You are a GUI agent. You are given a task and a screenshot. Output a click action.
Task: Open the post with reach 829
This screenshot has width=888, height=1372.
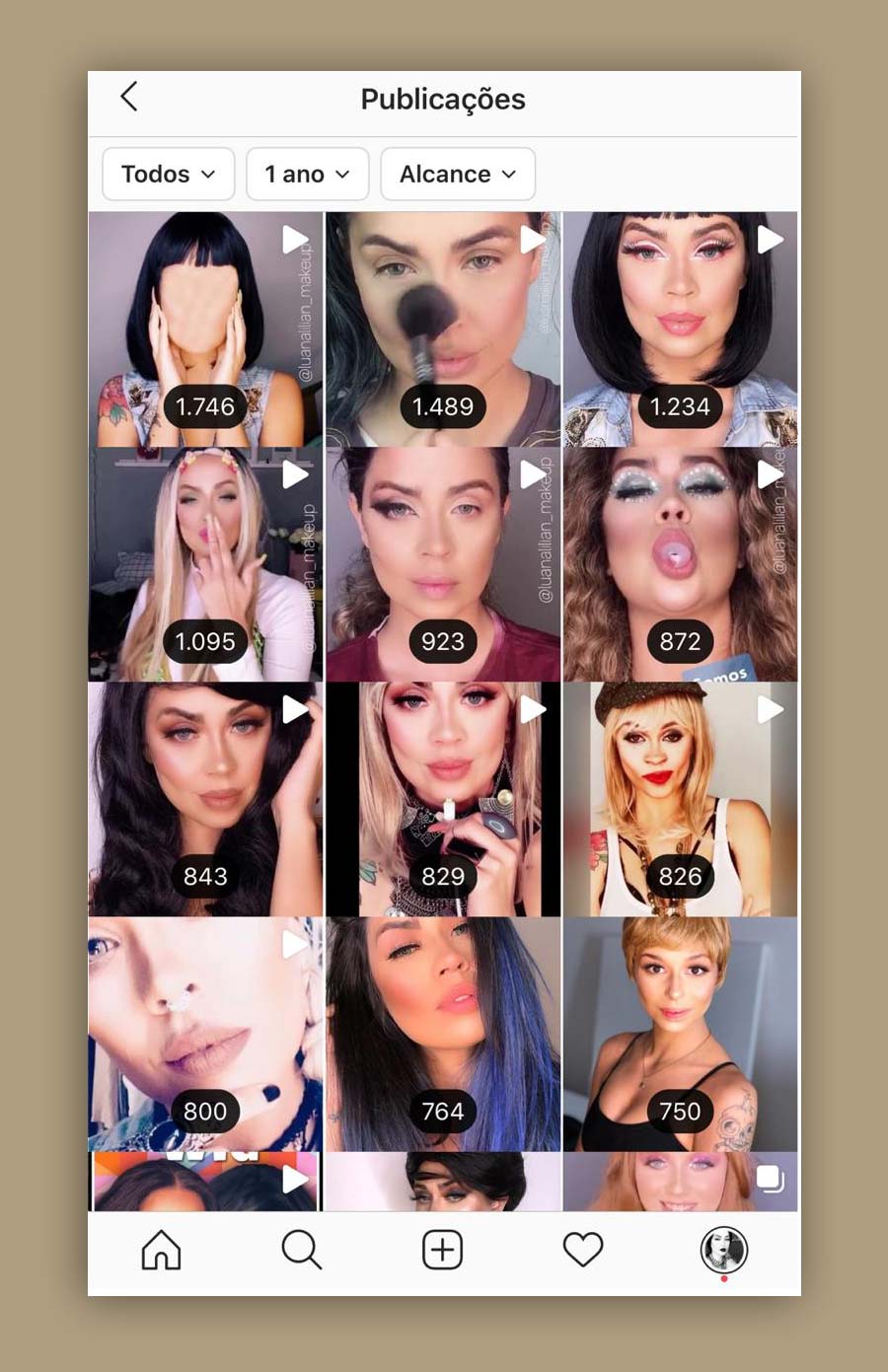pyautogui.click(x=443, y=799)
